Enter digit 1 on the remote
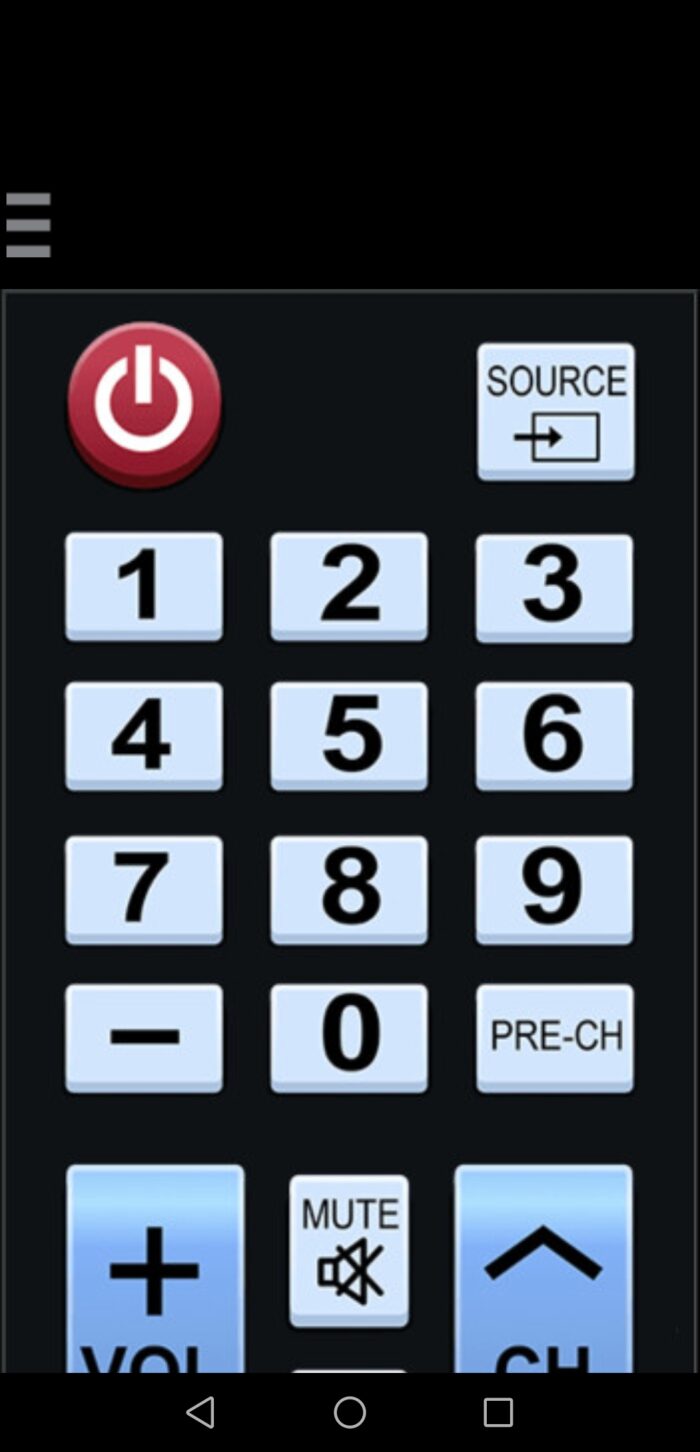 point(144,586)
